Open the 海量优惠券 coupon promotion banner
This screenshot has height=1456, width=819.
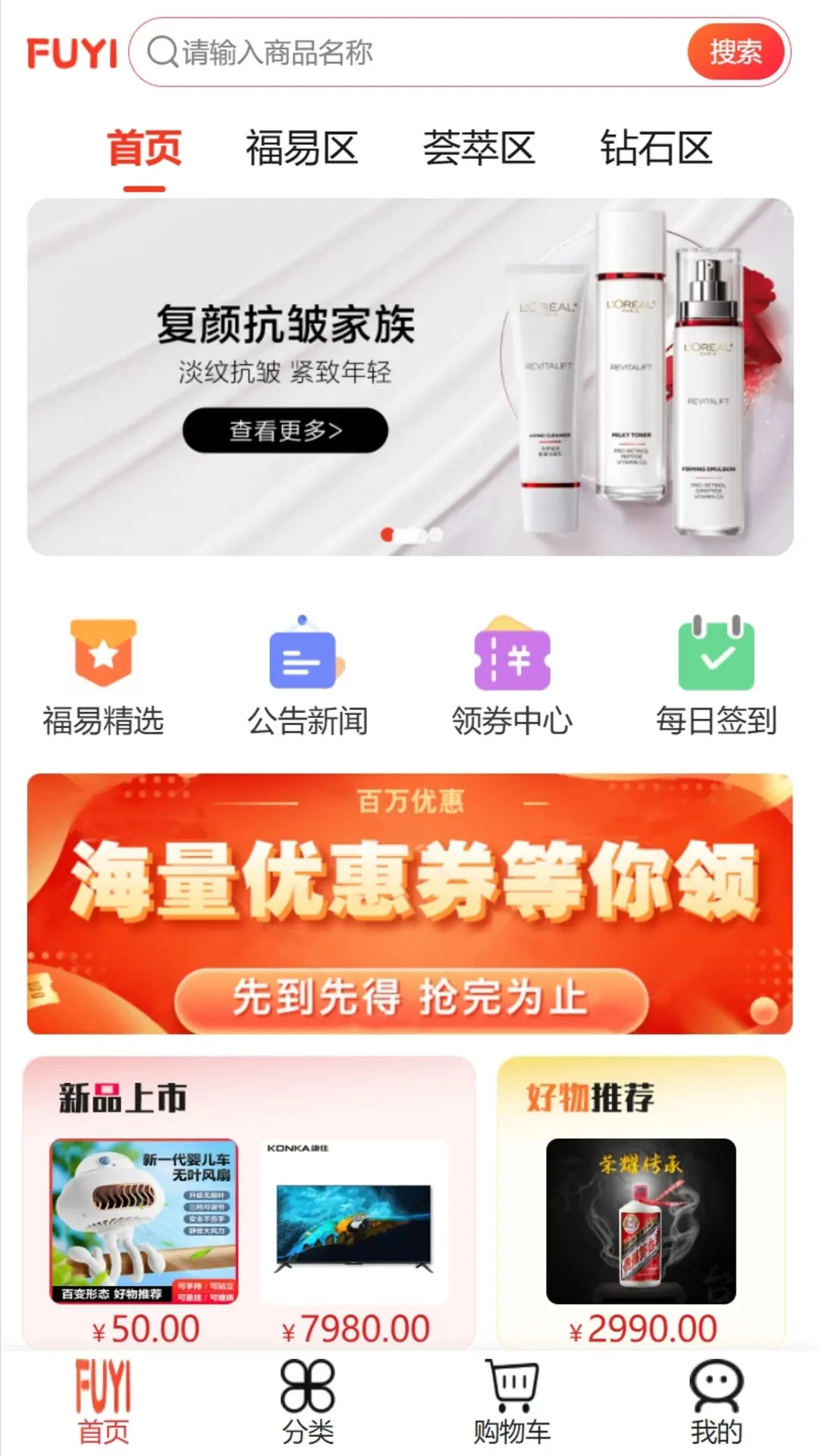[x=409, y=901]
